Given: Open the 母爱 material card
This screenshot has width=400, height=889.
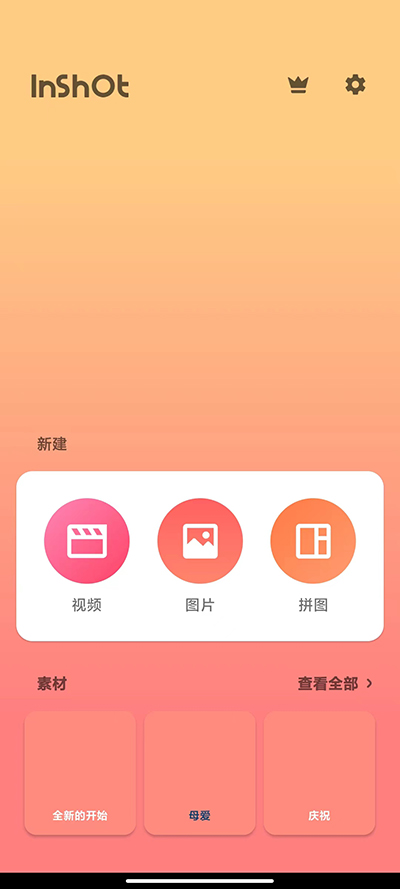Looking at the screenshot, I should (x=200, y=773).
